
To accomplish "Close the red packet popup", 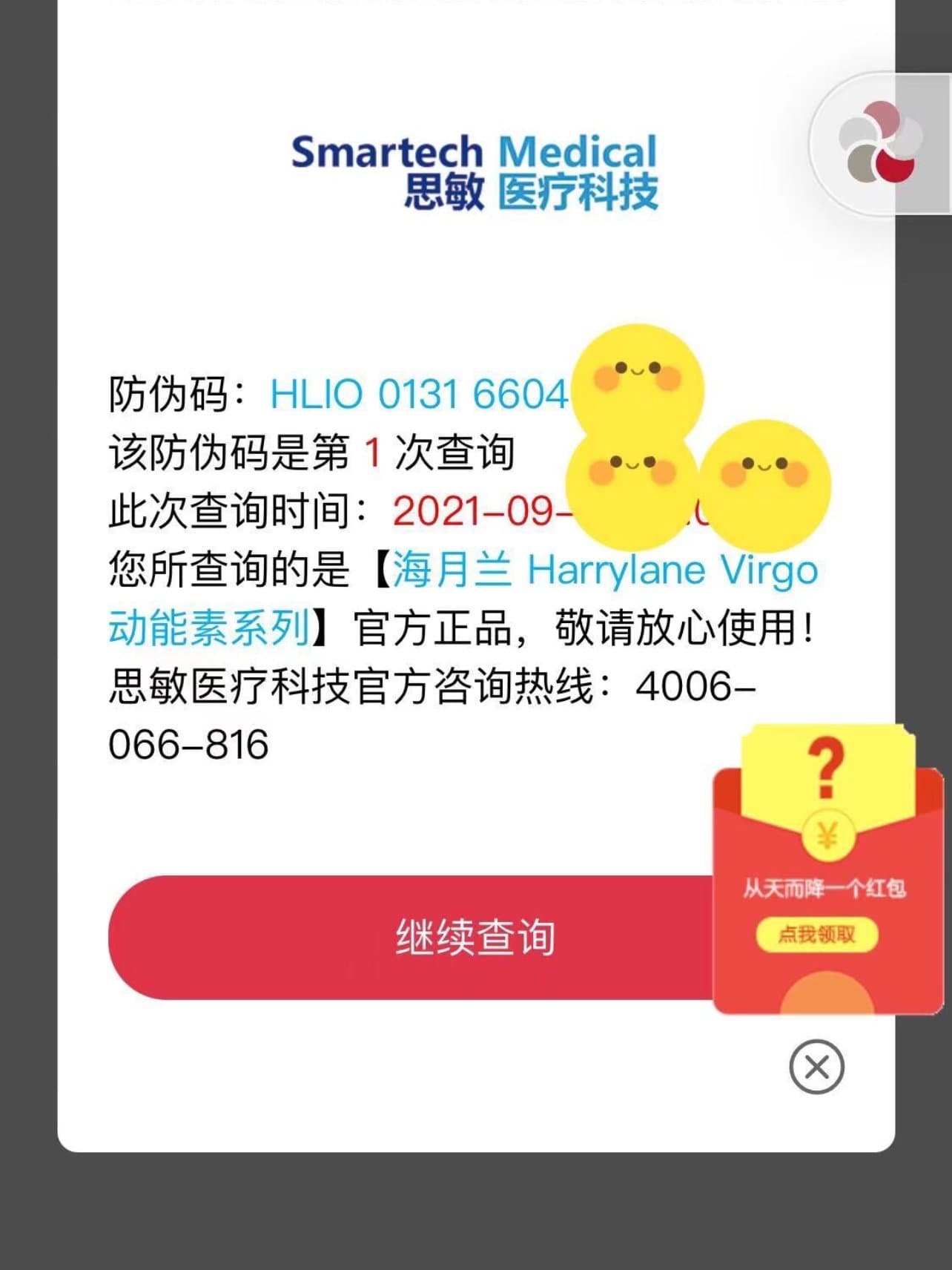I will coord(816,1067).
